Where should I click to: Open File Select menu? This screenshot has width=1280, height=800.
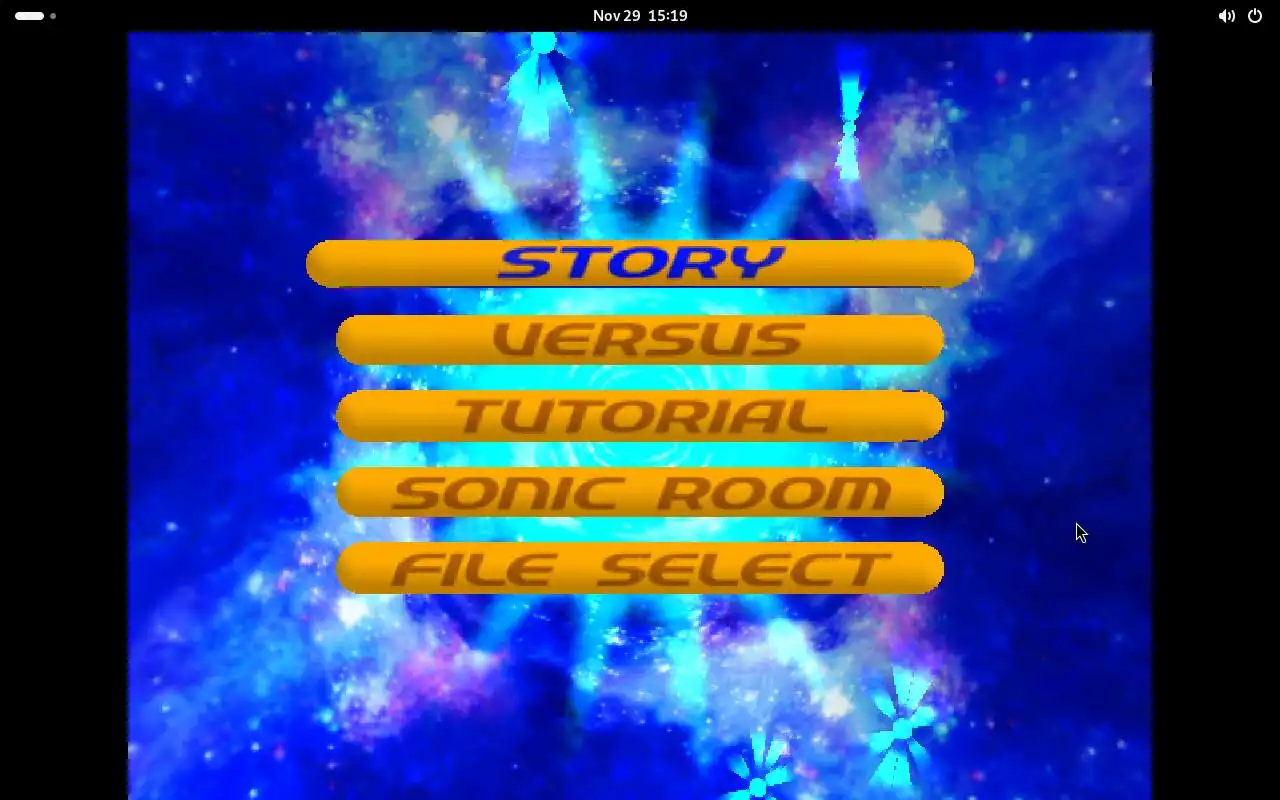(640, 568)
